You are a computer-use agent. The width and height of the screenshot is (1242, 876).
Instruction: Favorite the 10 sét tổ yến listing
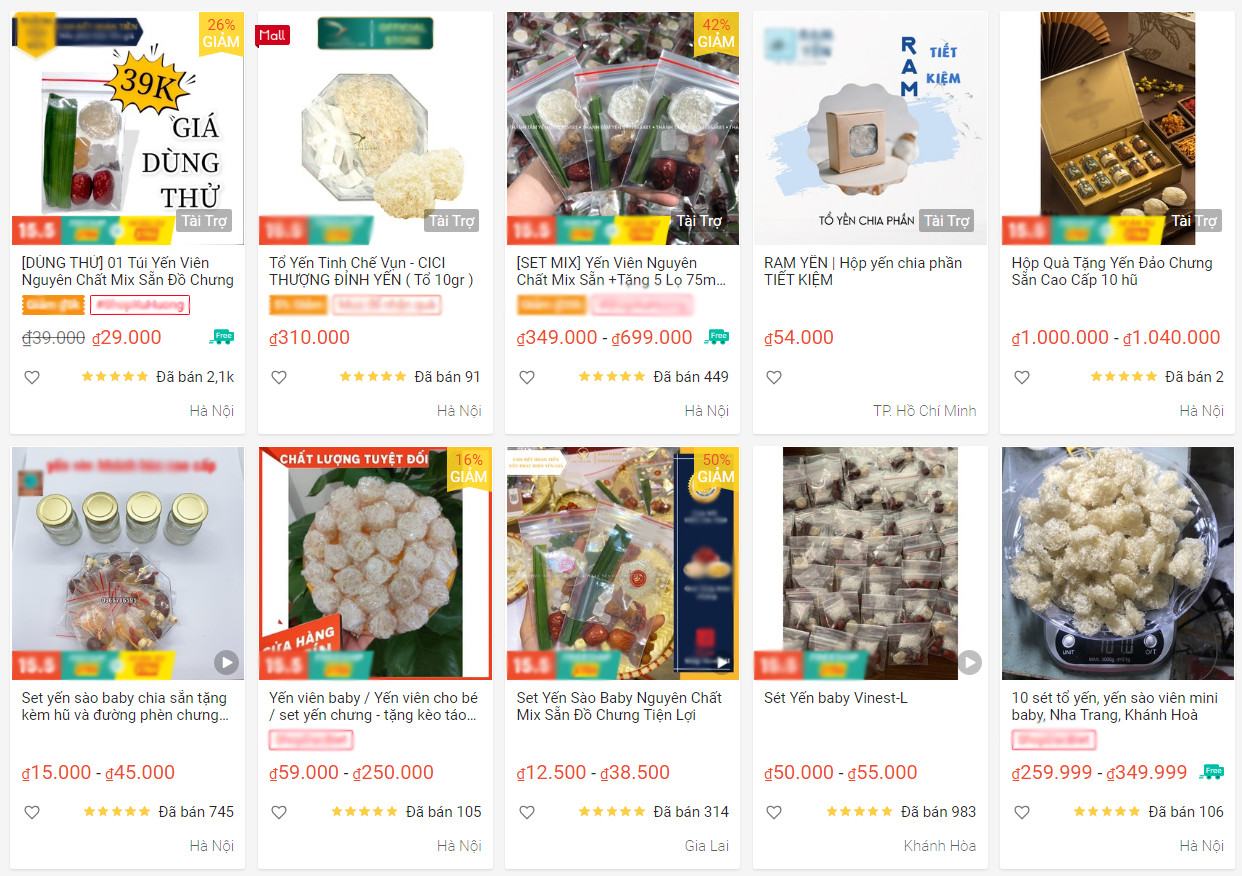click(1022, 812)
